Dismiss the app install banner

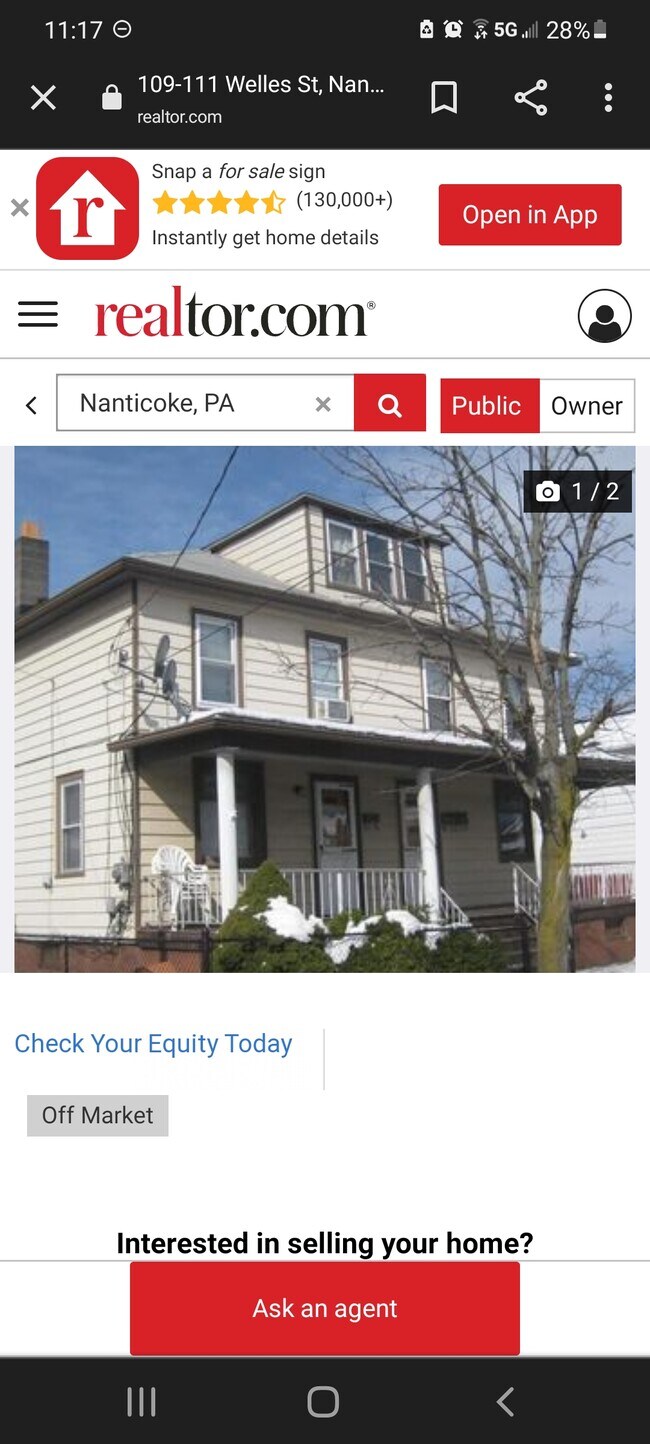tap(19, 208)
